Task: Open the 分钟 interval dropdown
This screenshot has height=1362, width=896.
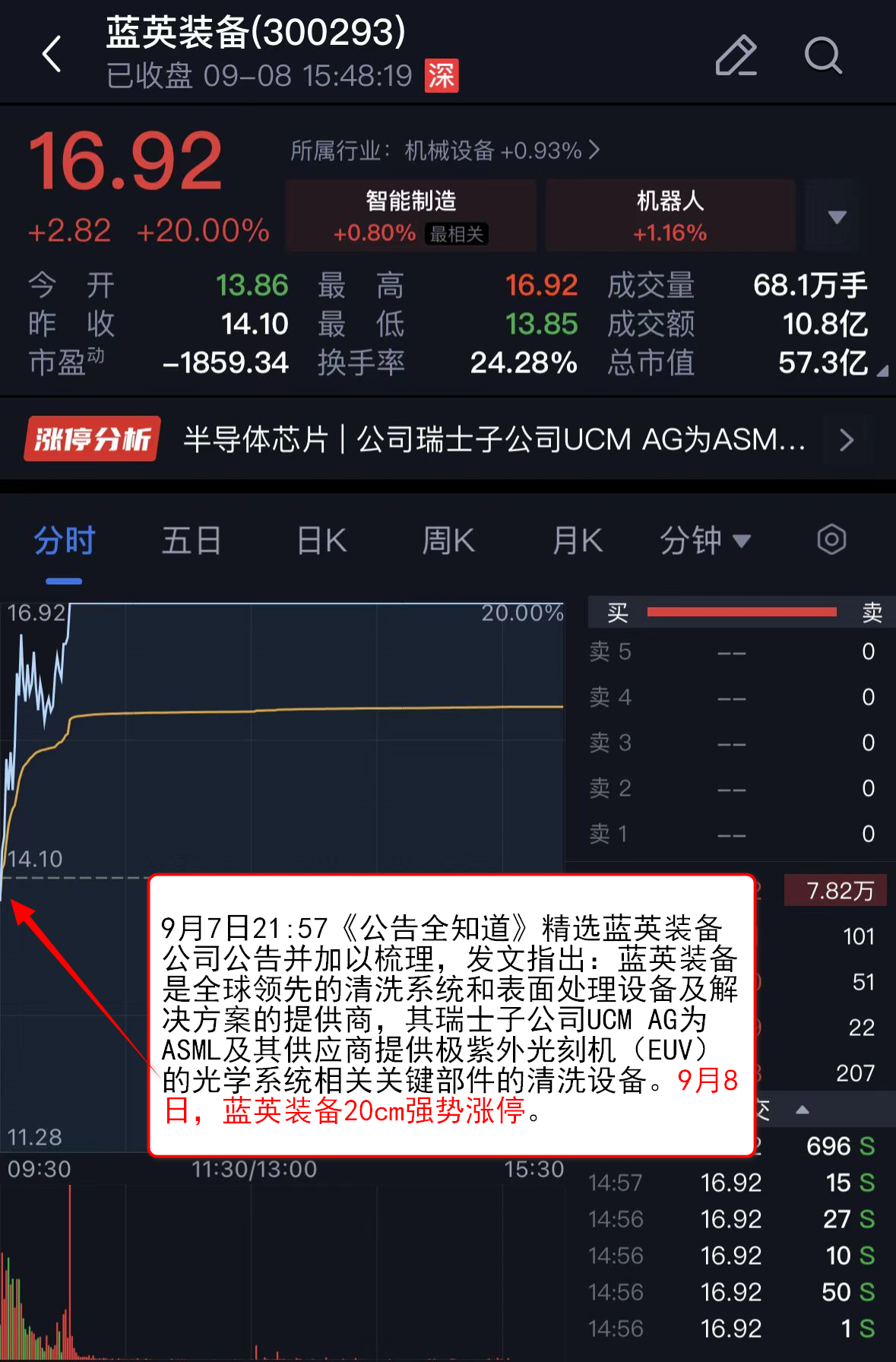Action: [x=704, y=541]
